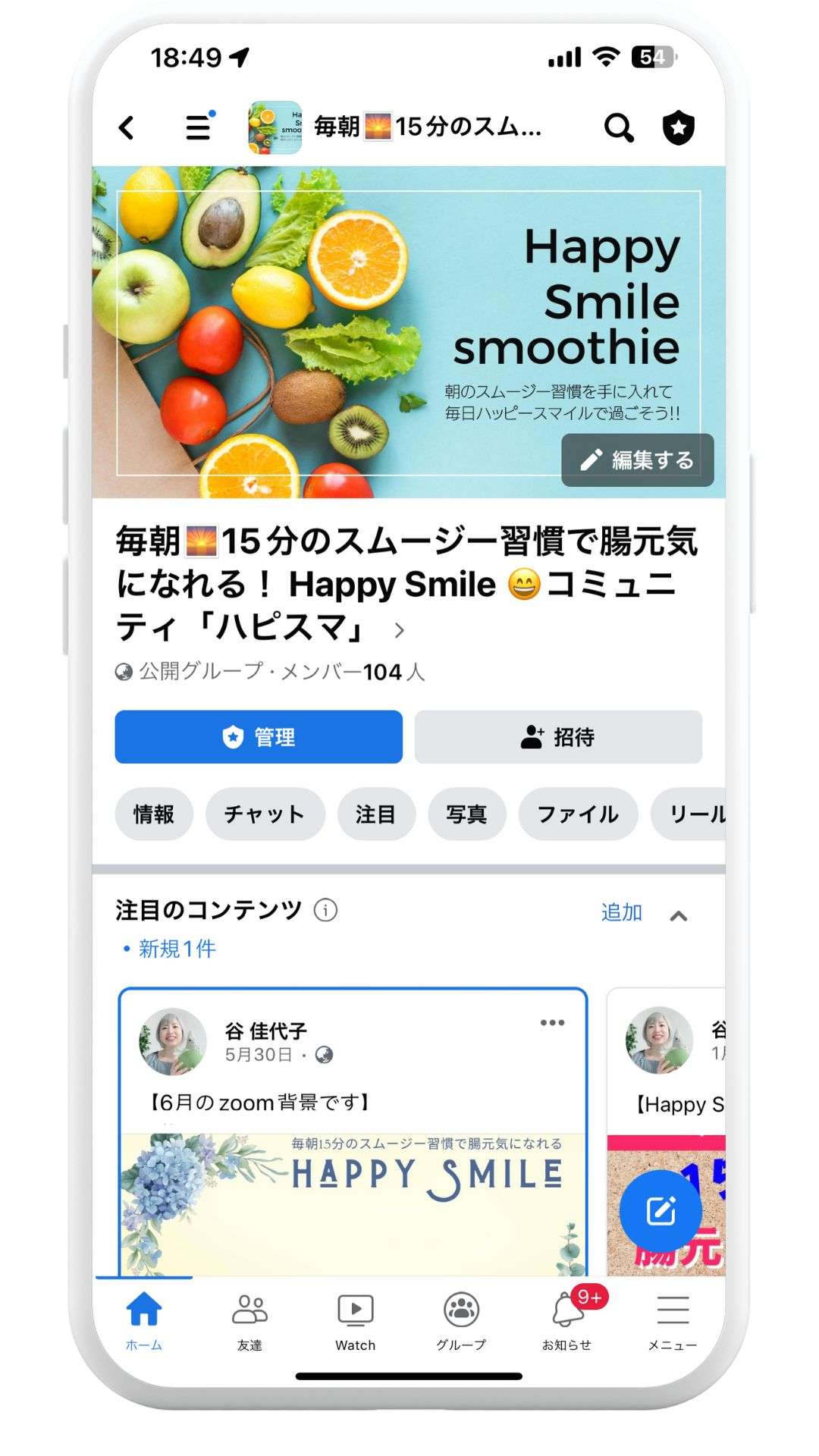Invite members with 招待

[x=558, y=736]
